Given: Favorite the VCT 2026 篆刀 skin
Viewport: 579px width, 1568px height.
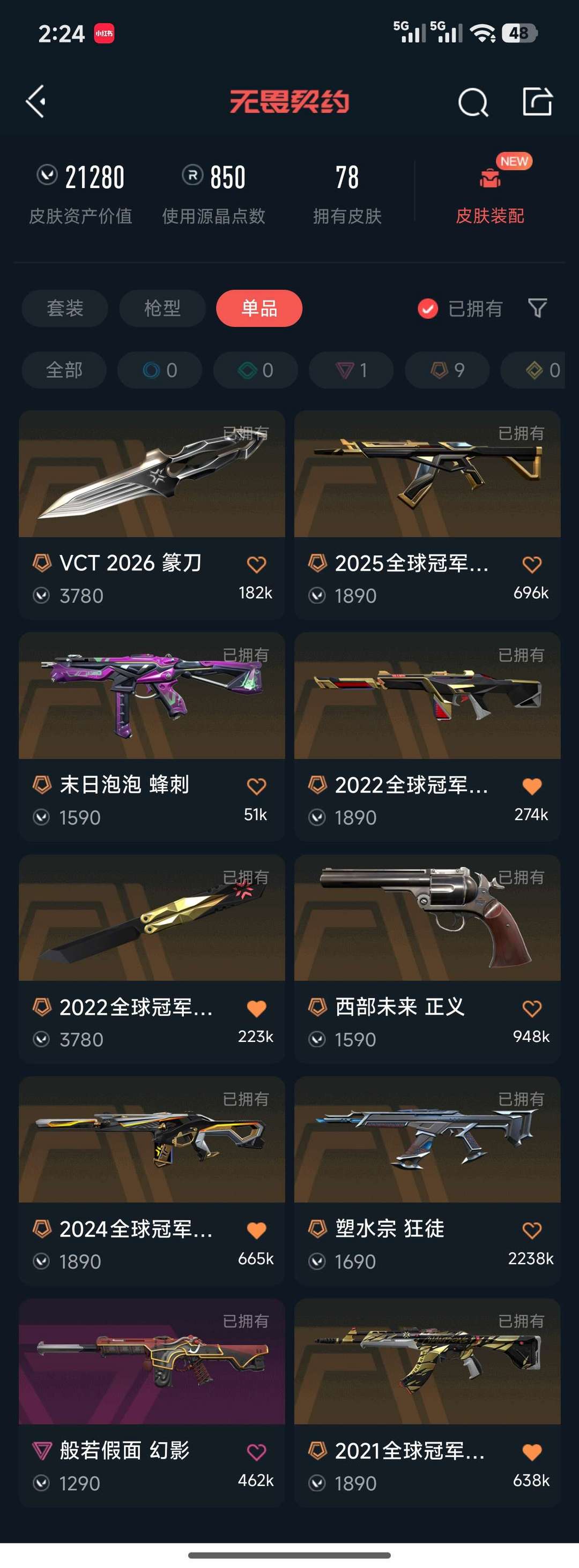Looking at the screenshot, I should [x=257, y=565].
